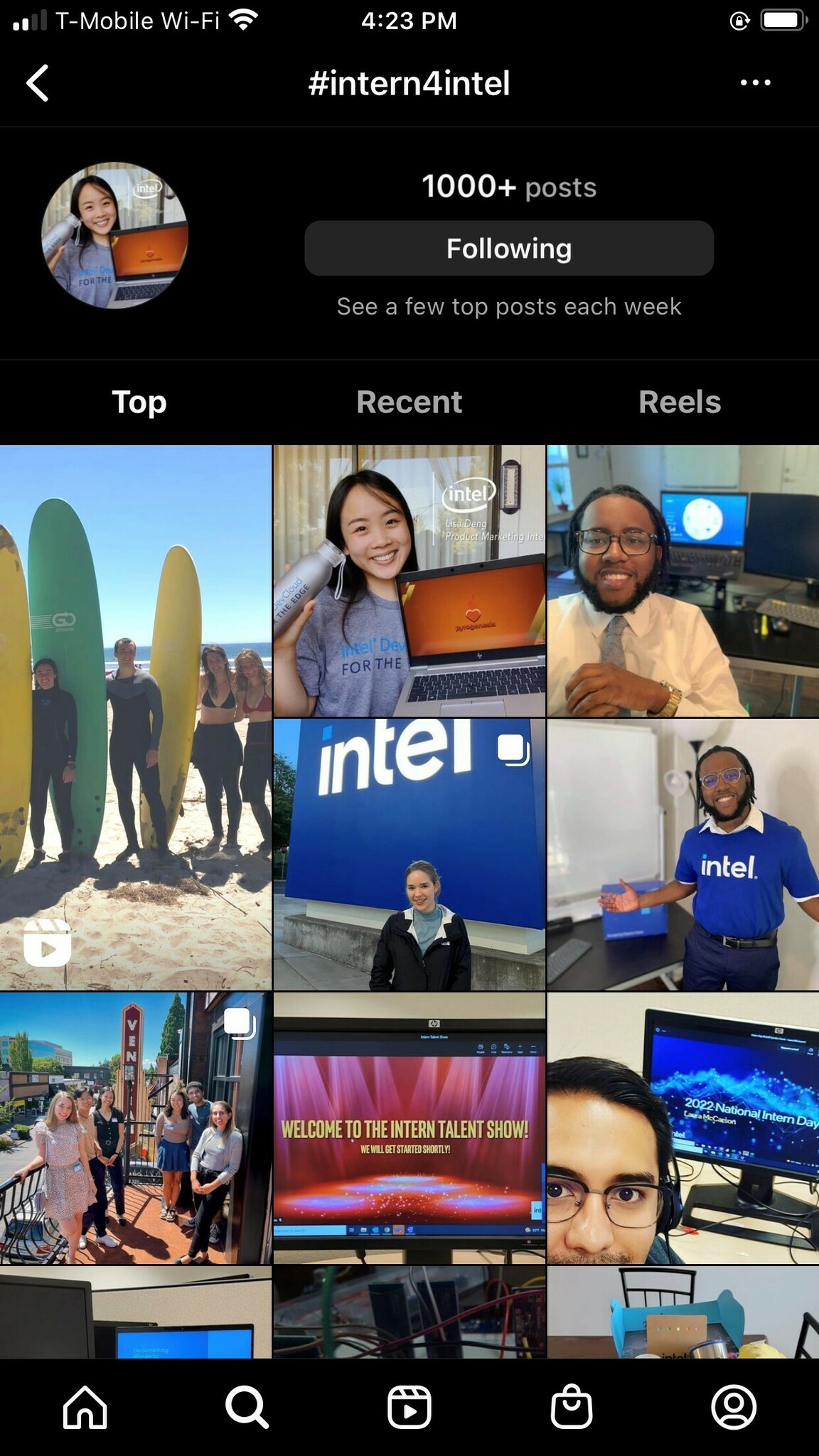Image resolution: width=819 pixels, height=1456 pixels.
Task: Select the Top tab
Action: [139, 402]
